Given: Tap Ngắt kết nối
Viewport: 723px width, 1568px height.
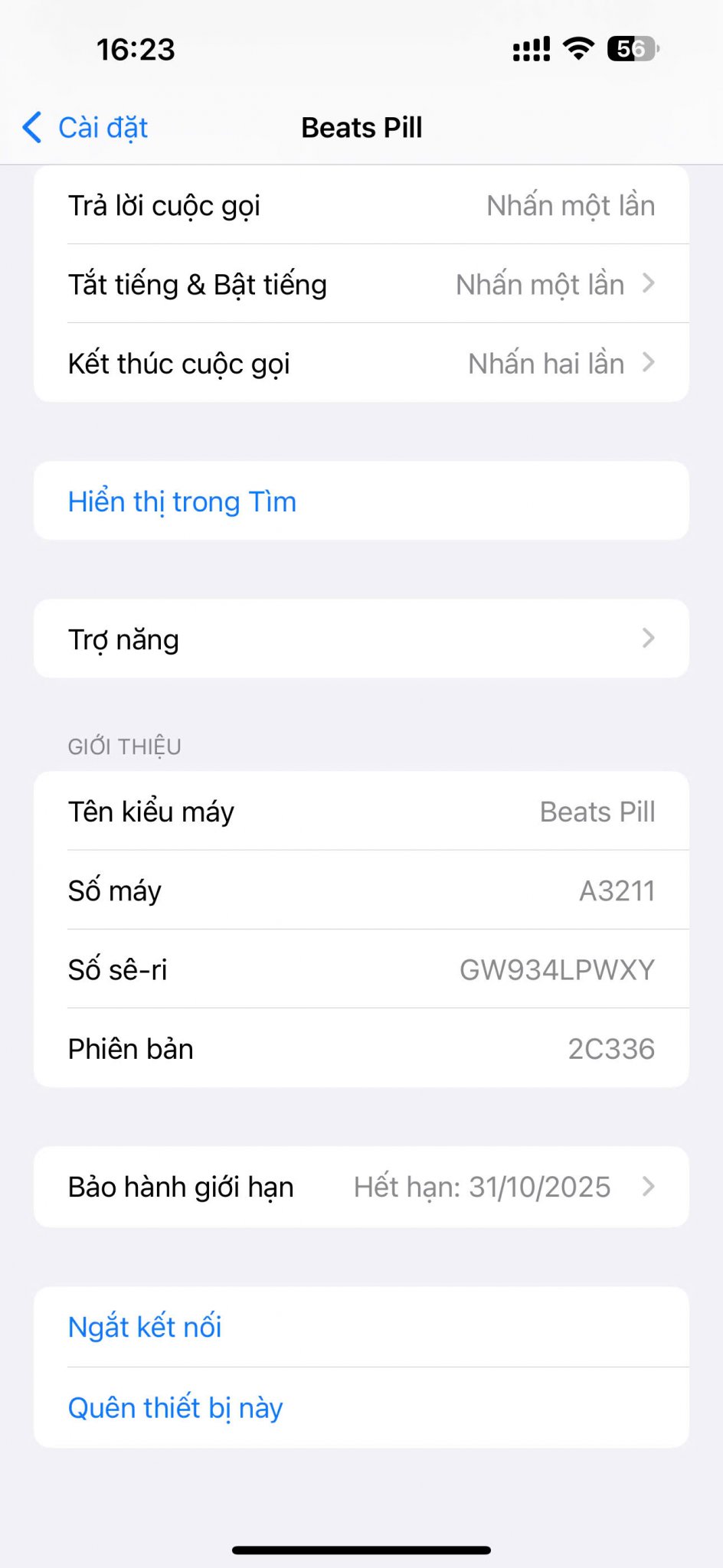Looking at the screenshot, I should (146, 1328).
